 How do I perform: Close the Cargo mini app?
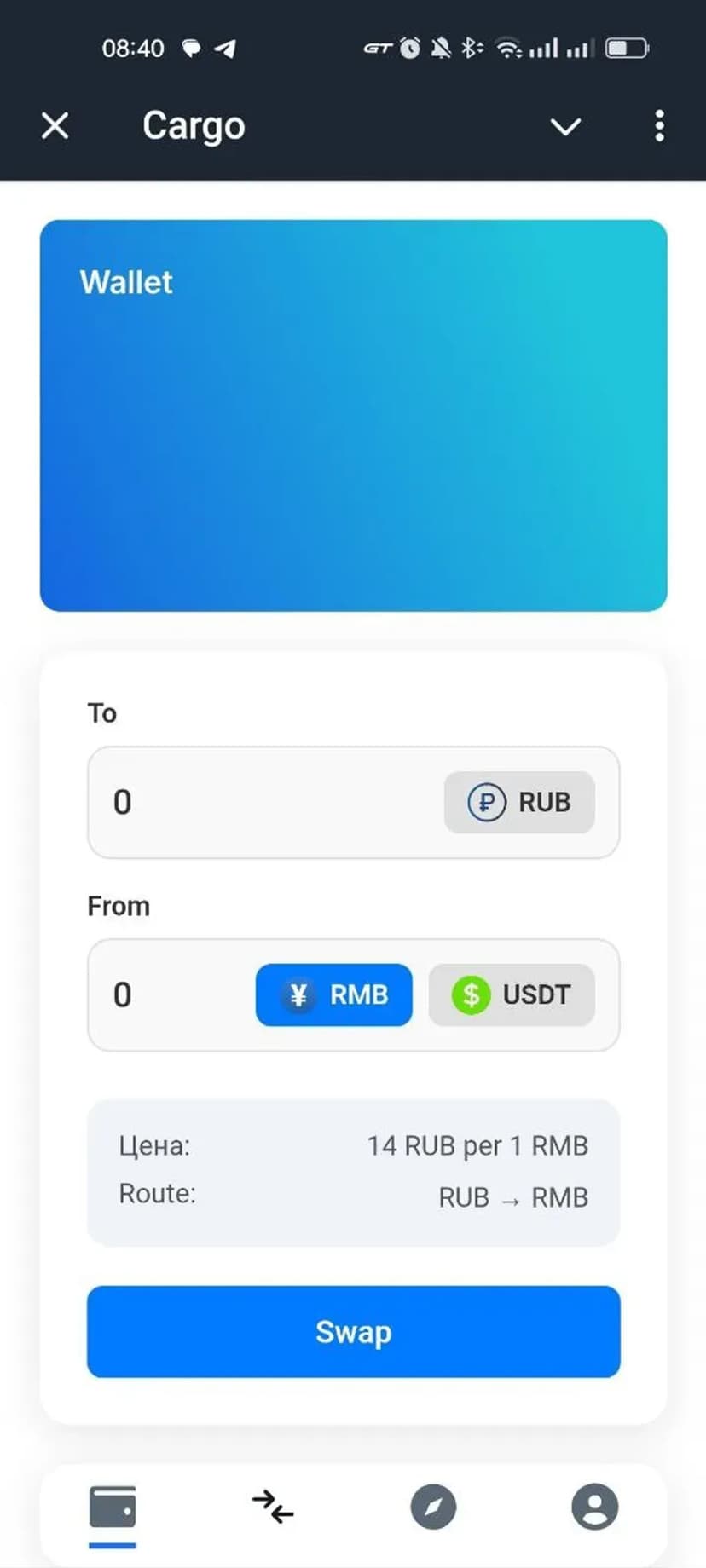55,126
